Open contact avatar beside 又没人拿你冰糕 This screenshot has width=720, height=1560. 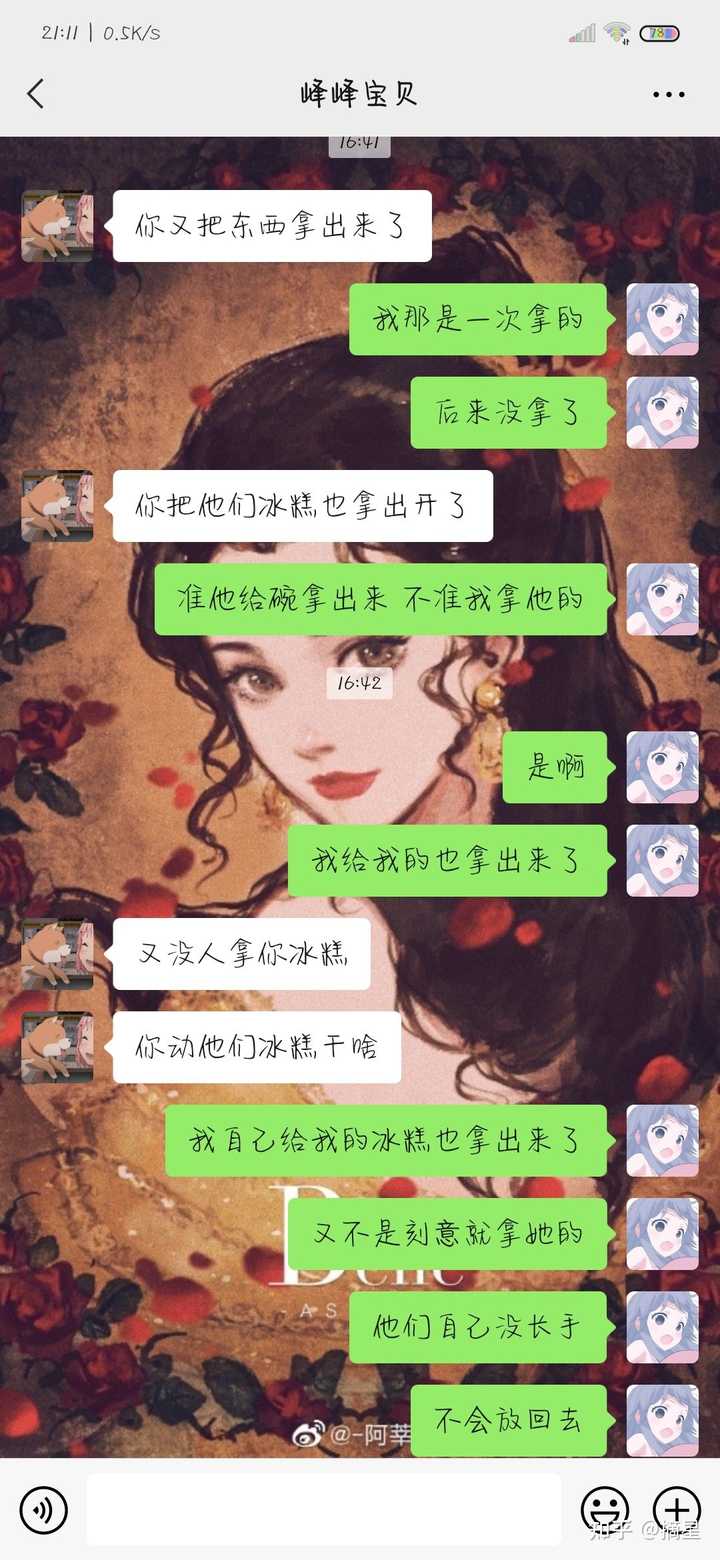(57, 954)
